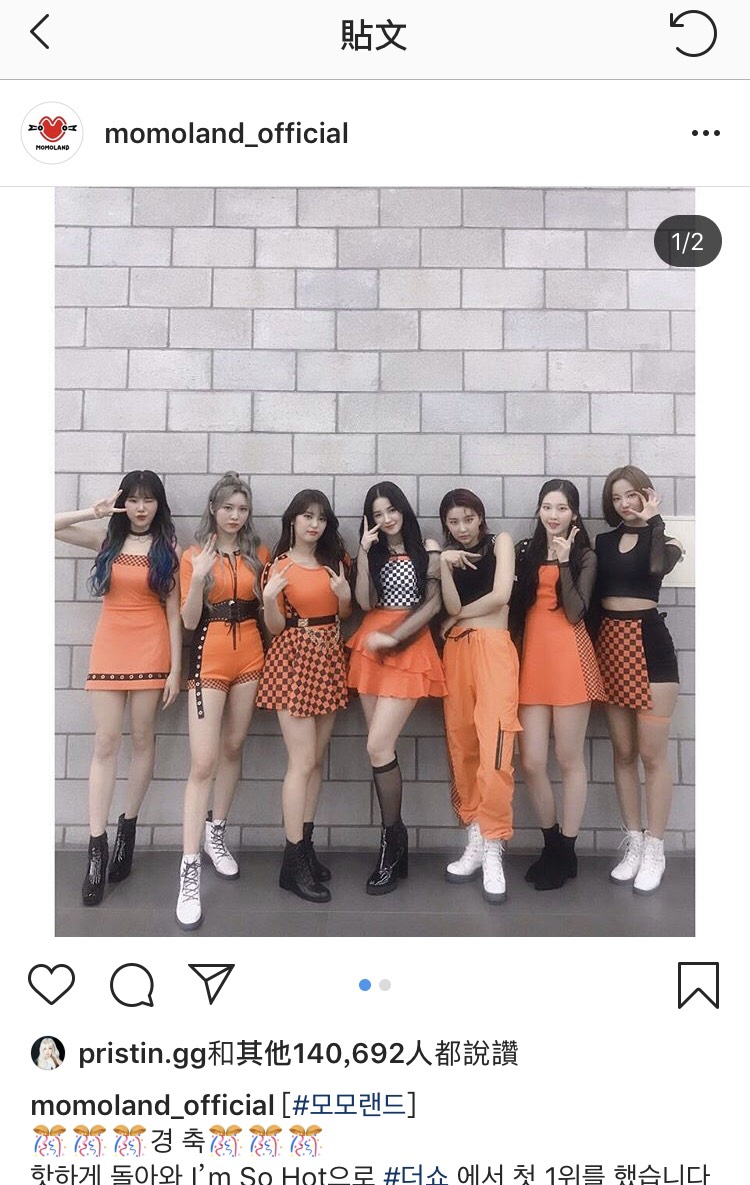Open the #더쇼 hashtag in the caption
Viewport: 750px width, 1185px height.
coord(410,1173)
